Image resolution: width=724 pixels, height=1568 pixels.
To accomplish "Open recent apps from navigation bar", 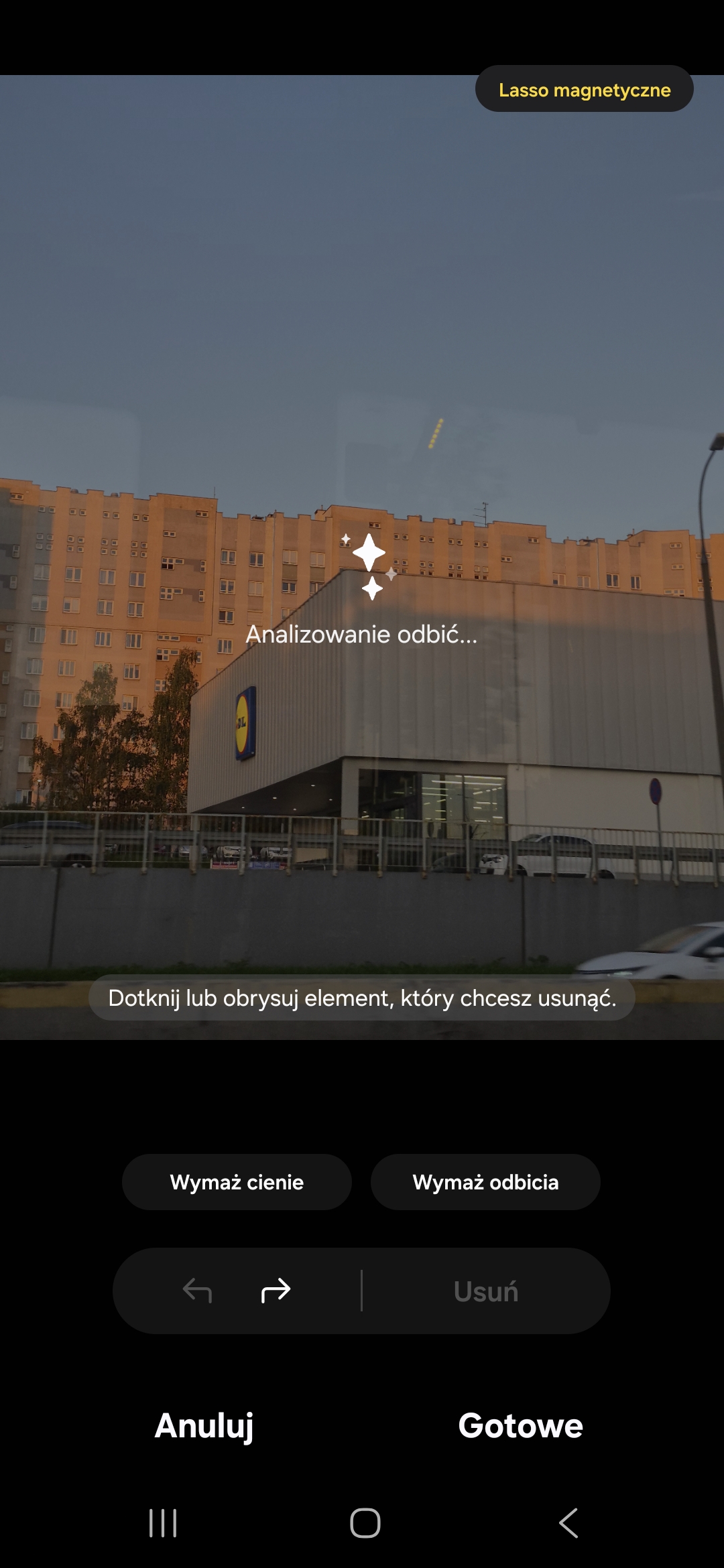I will pos(163,1523).
